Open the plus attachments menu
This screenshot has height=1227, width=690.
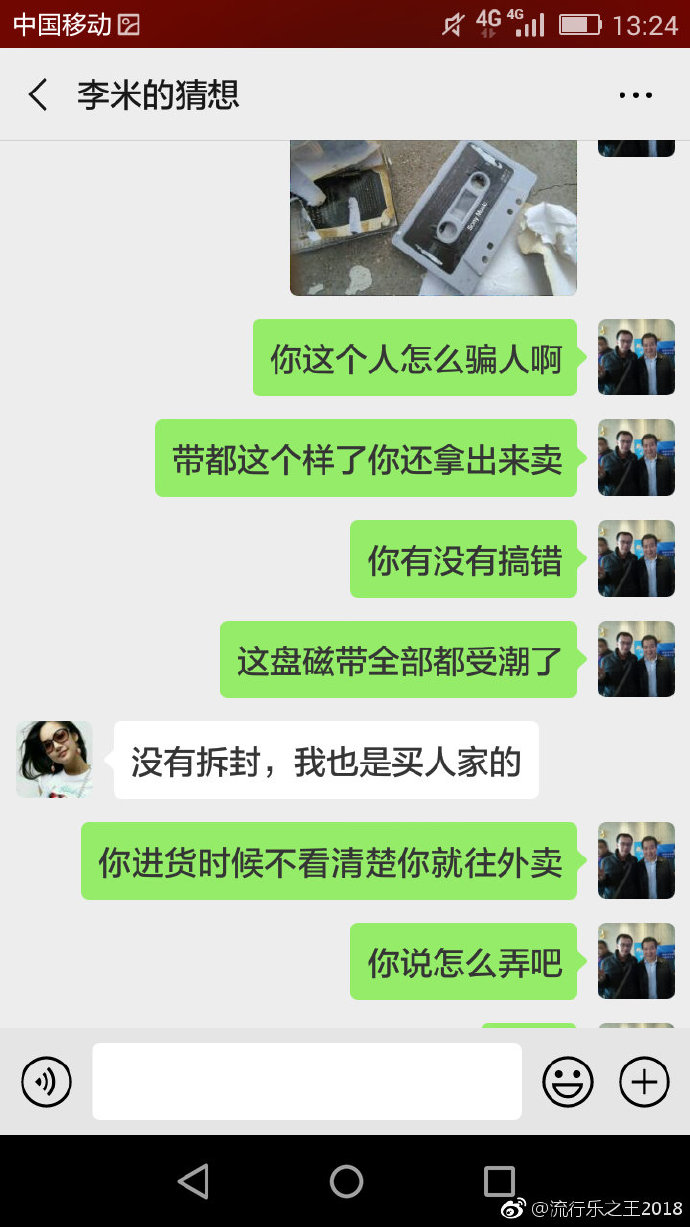coord(644,1081)
